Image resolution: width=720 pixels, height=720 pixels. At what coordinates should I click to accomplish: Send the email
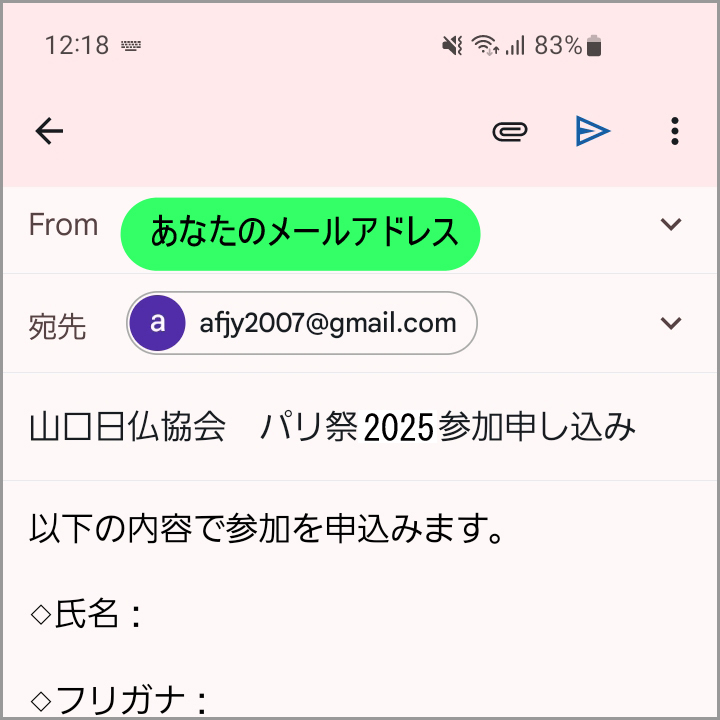592,131
